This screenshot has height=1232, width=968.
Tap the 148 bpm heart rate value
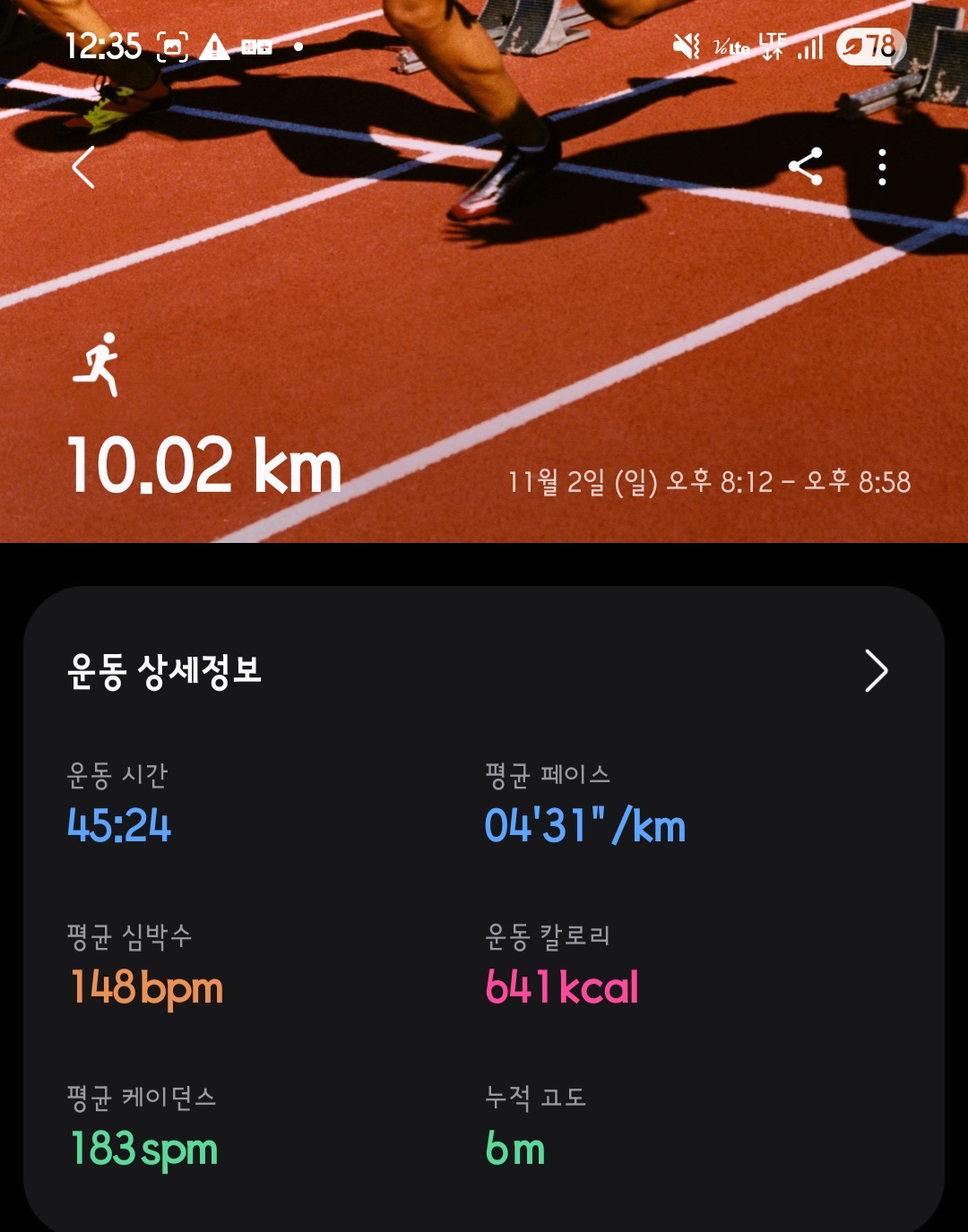[146, 987]
